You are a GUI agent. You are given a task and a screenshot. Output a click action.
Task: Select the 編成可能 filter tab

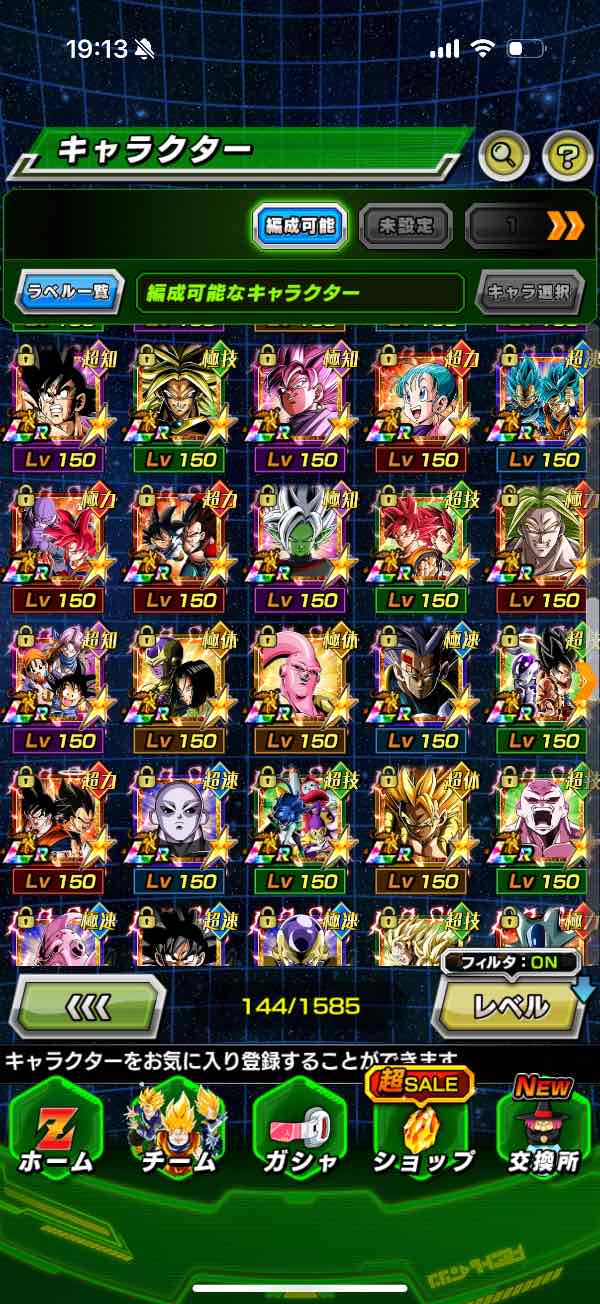[300, 226]
